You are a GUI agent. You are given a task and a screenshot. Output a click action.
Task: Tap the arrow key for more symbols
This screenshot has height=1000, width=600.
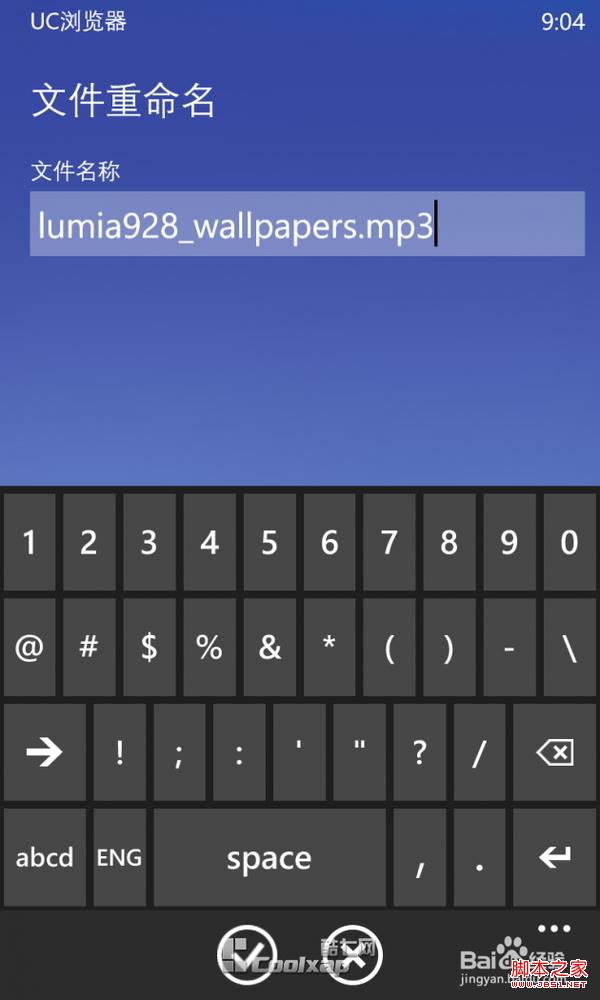(44, 752)
